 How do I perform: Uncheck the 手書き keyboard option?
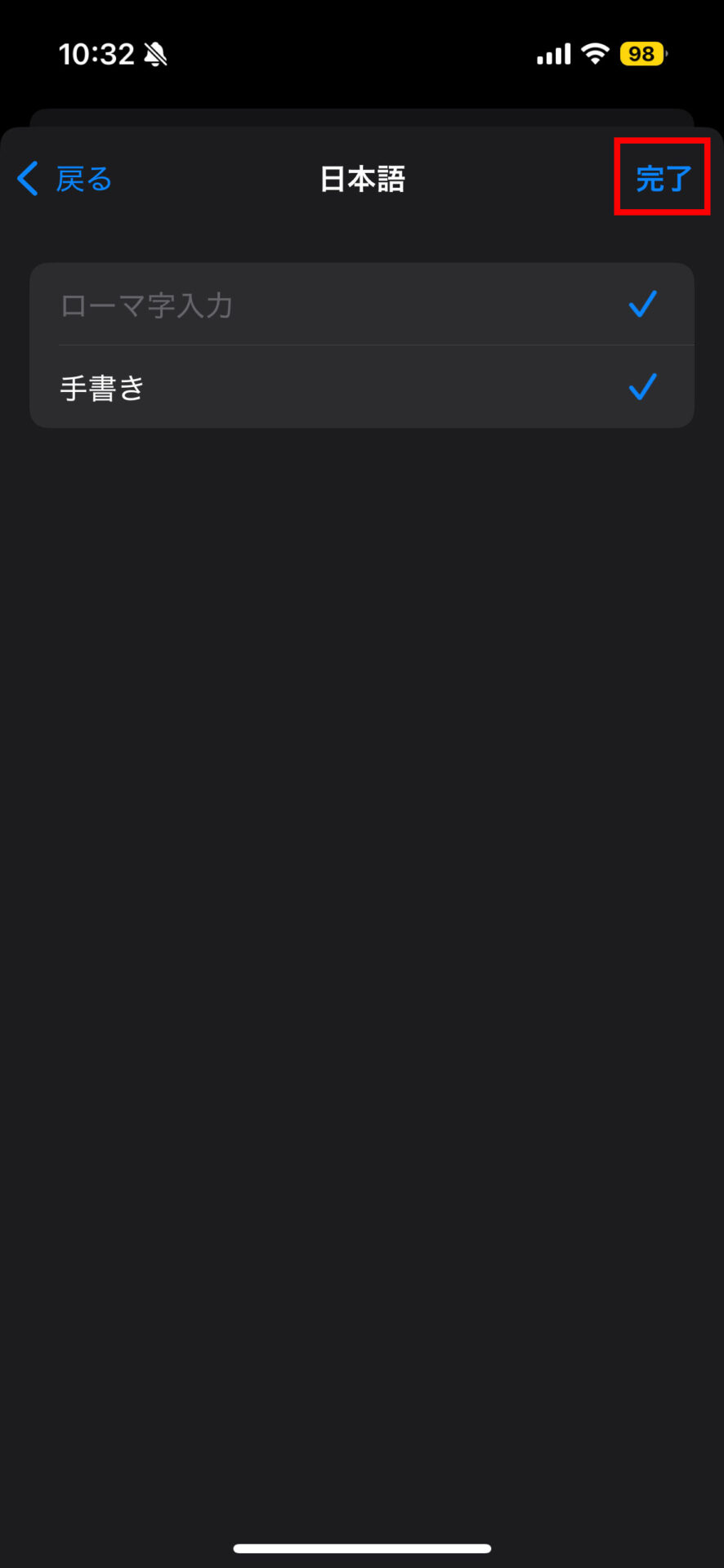coord(361,387)
